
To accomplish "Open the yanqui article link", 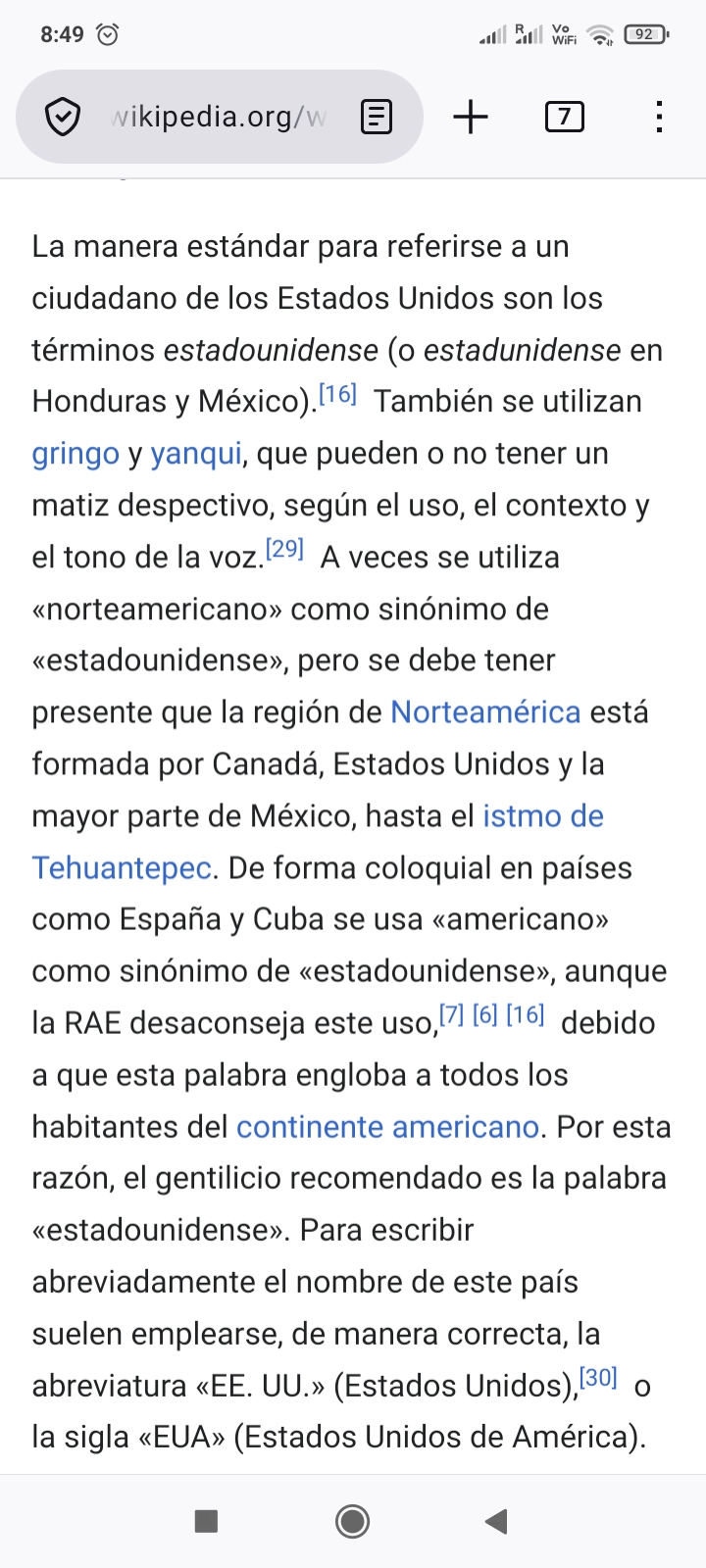I will point(196,454).
